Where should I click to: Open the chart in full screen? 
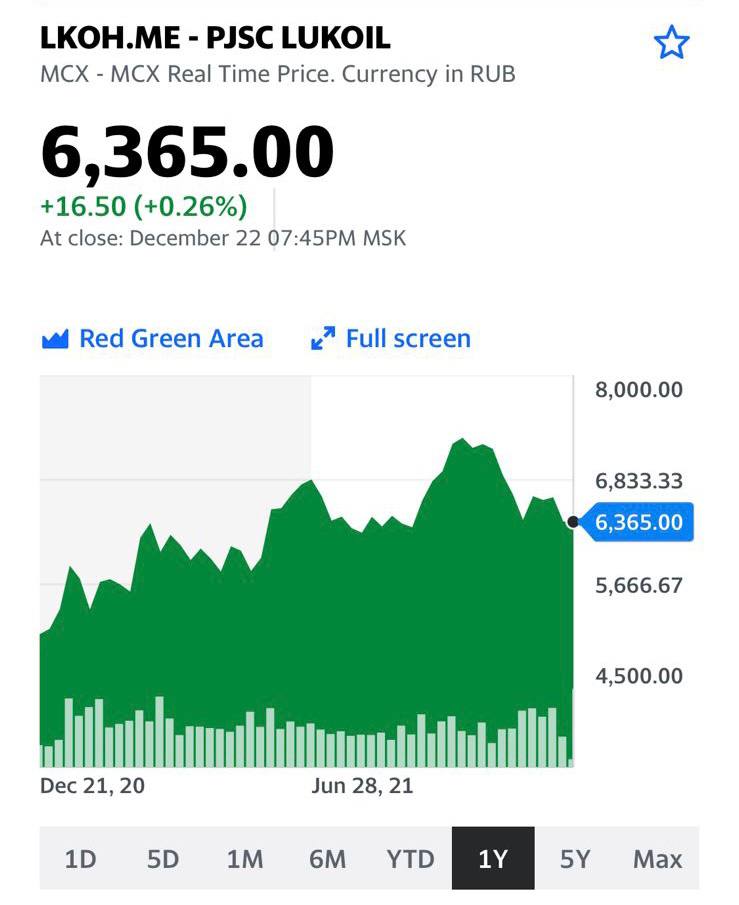pyautogui.click(x=391, y=339)
